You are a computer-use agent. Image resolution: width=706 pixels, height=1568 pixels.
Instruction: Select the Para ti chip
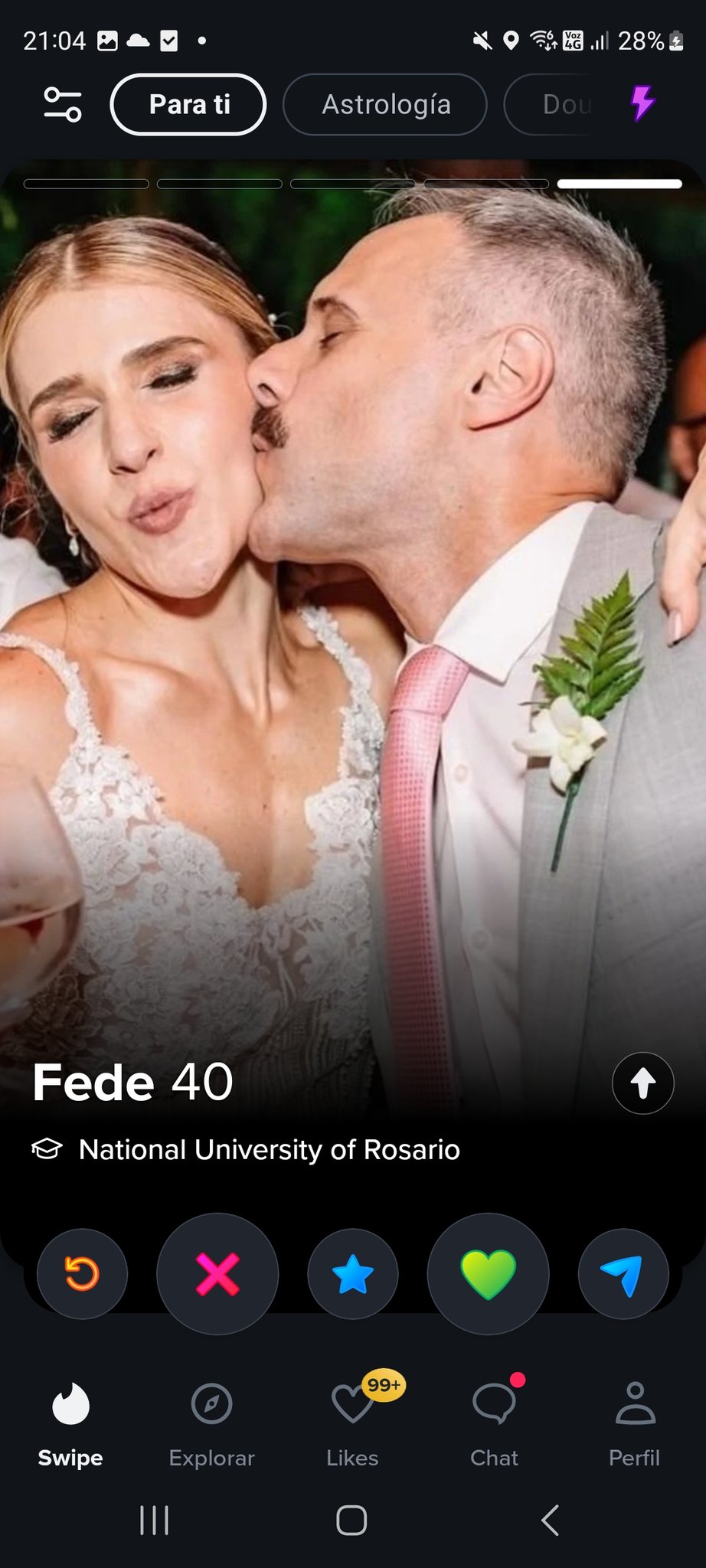tap(188, 104)
